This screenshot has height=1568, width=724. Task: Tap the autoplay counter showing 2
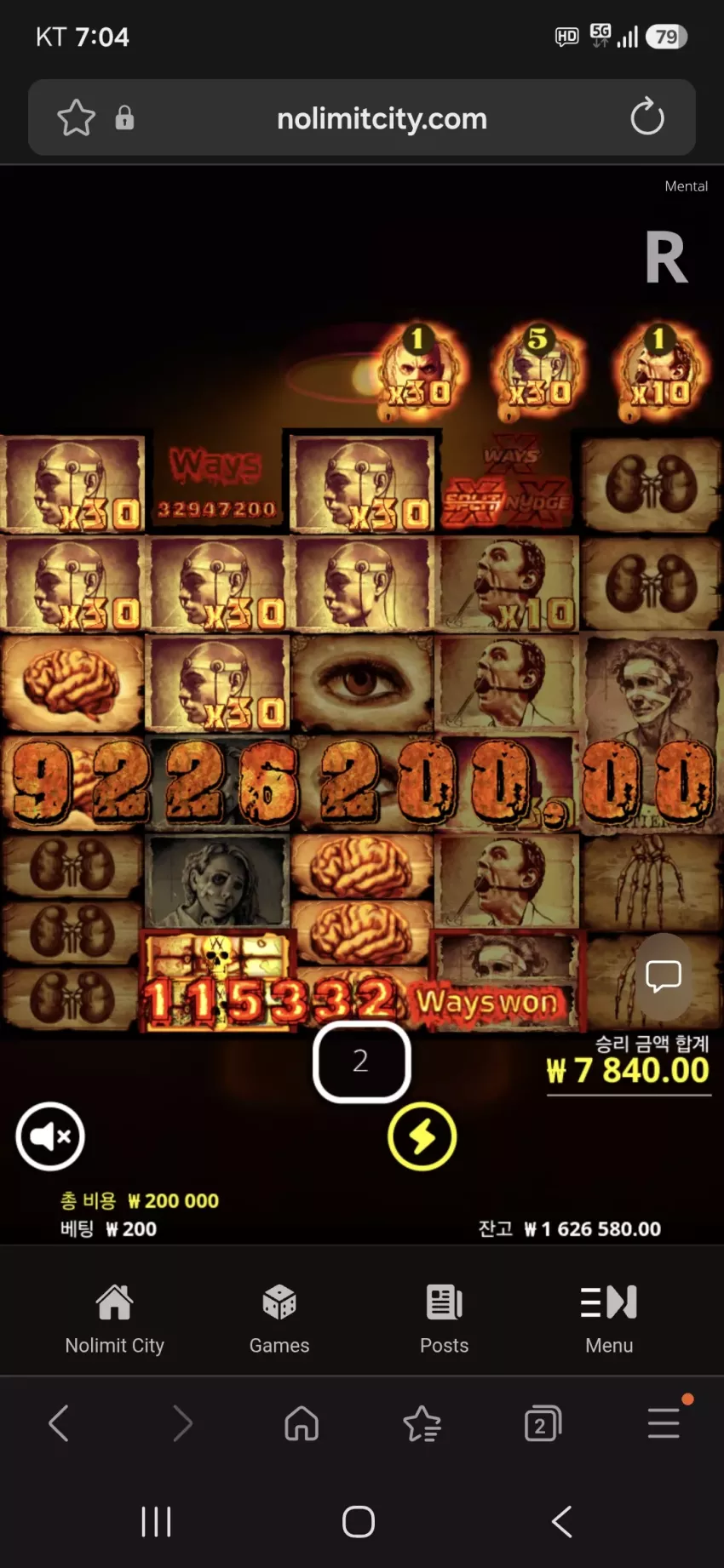tap(361, 1062)
